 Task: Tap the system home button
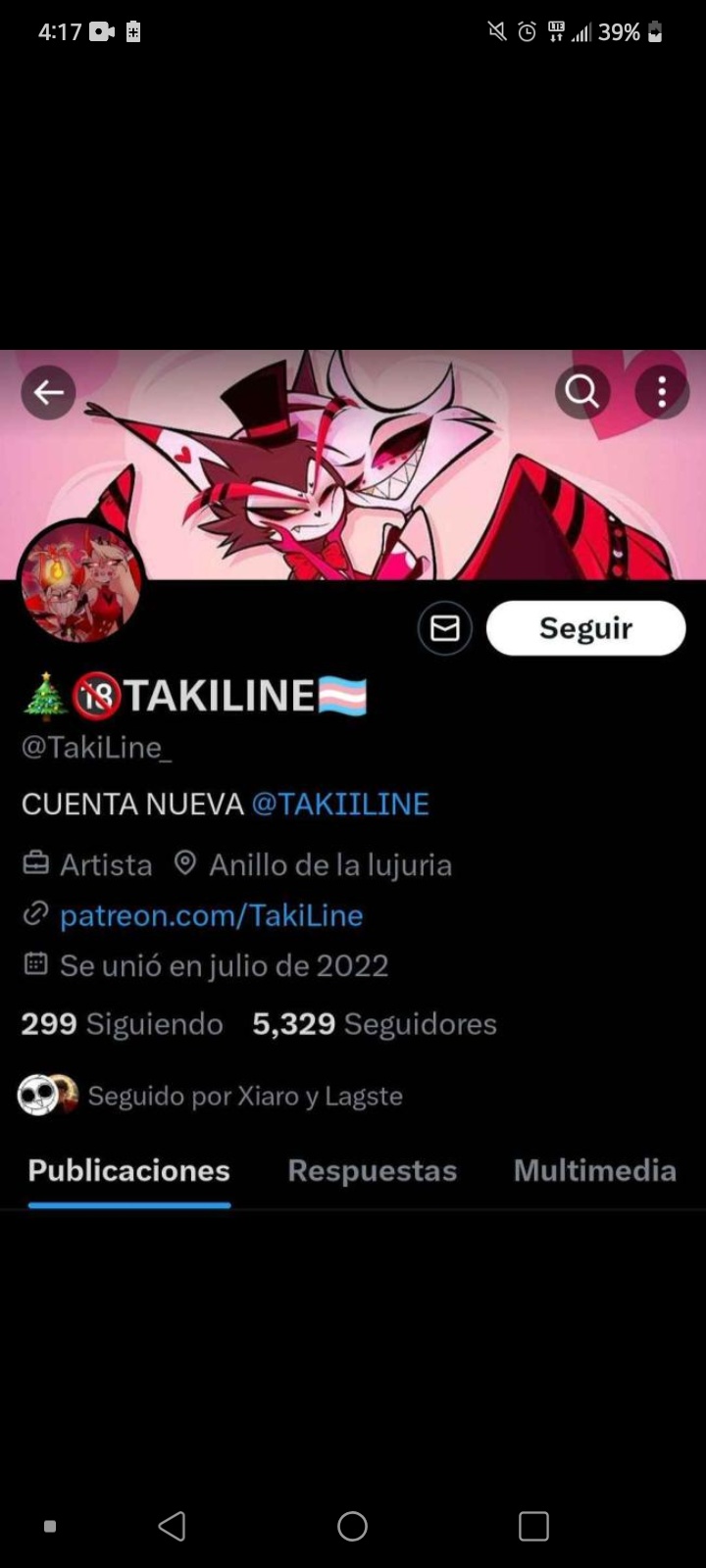353,1526
